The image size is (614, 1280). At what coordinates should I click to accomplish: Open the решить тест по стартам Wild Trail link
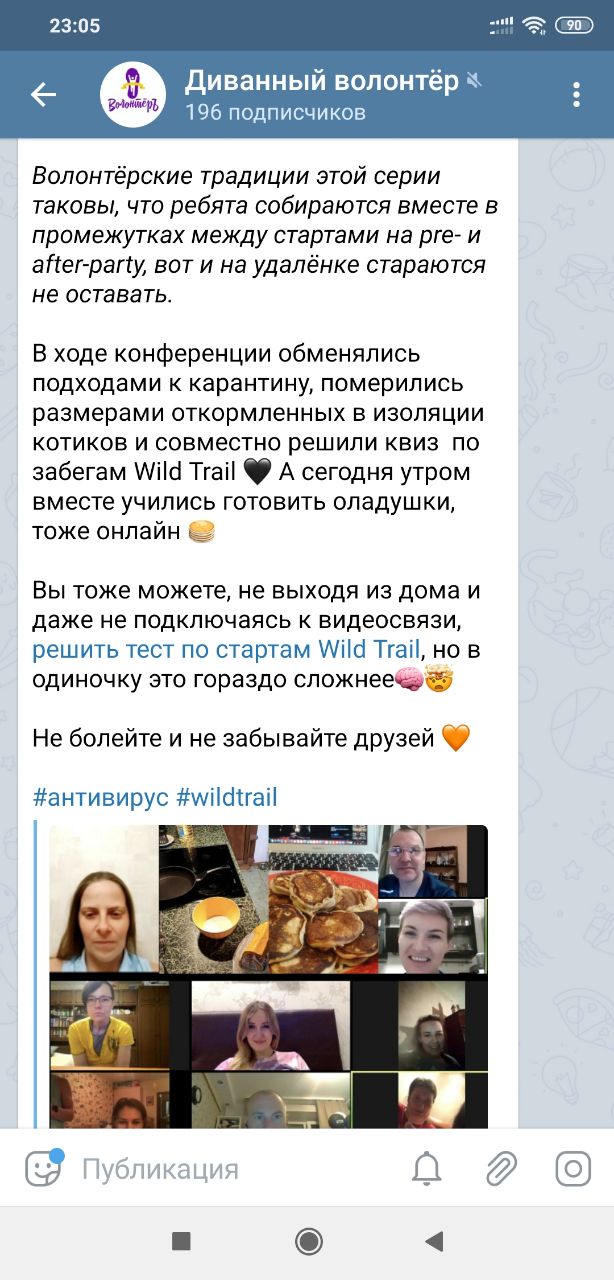[226, 650]
